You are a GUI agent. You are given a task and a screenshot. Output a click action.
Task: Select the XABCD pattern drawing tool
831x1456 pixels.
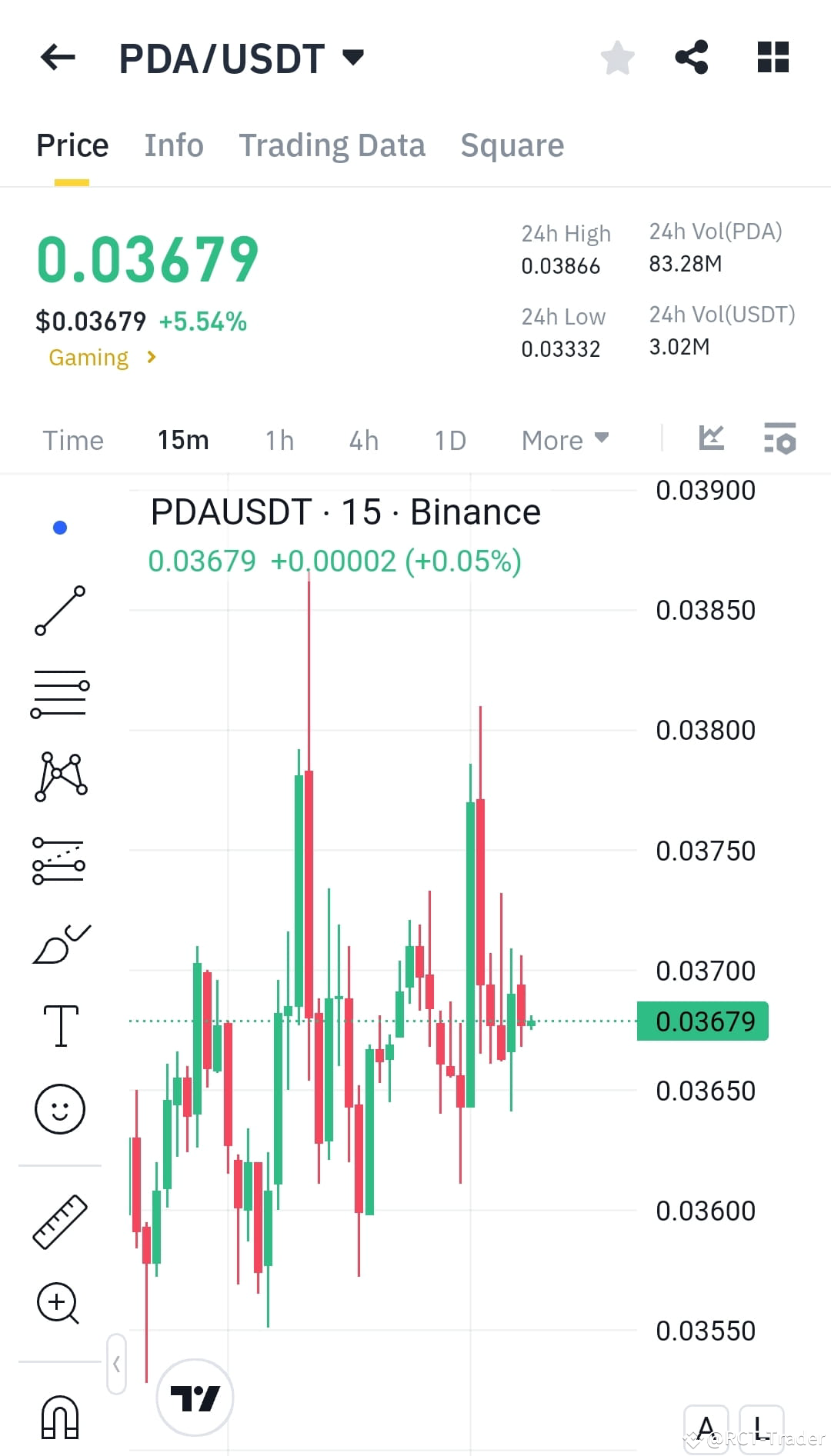pos(60,777)
